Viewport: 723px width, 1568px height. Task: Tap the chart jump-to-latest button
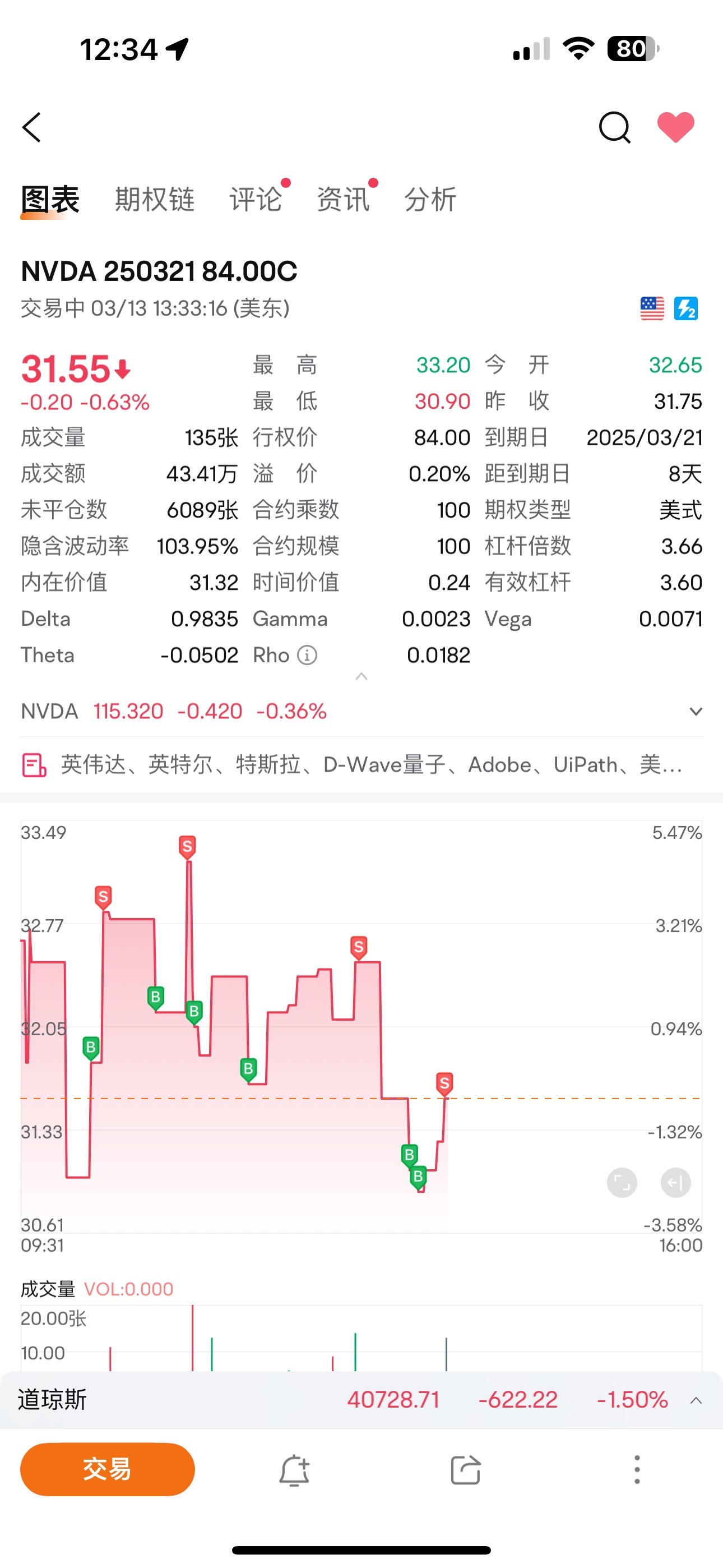(x=675, y=1183)
